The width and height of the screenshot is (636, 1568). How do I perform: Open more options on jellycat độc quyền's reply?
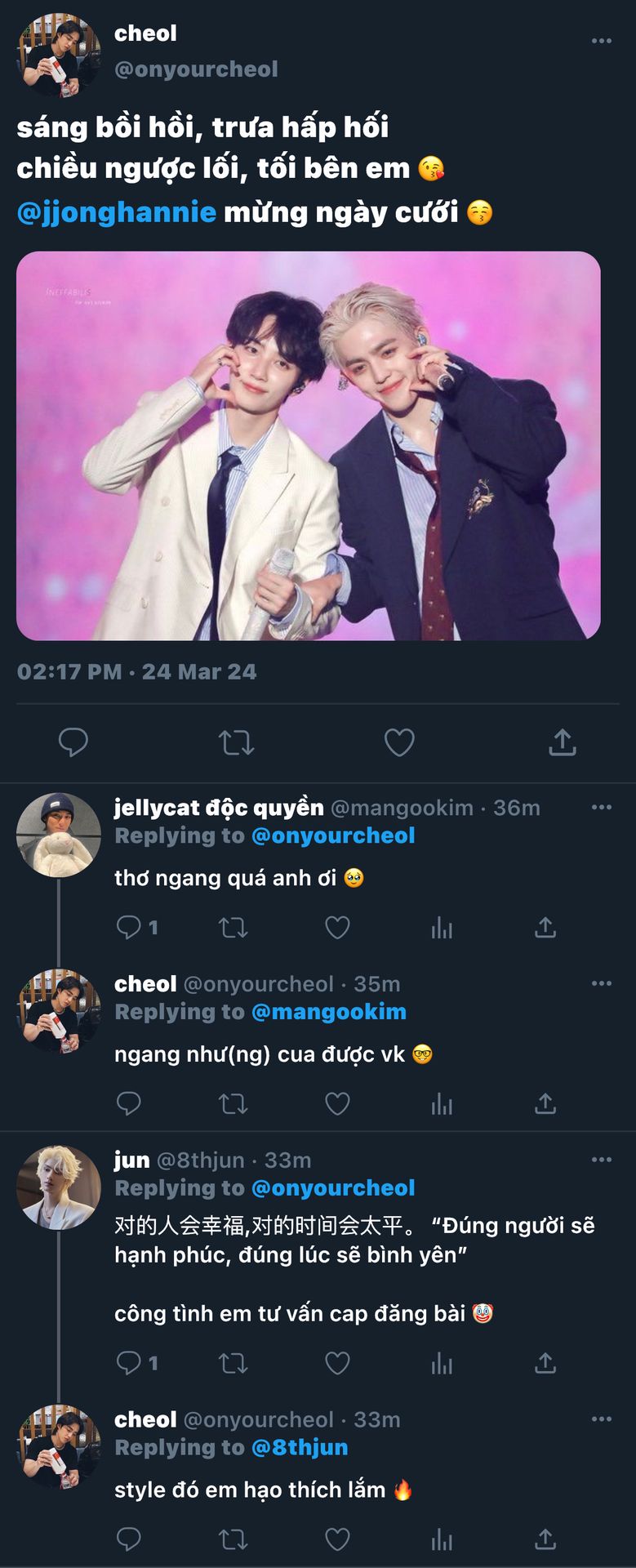(601, 808)
